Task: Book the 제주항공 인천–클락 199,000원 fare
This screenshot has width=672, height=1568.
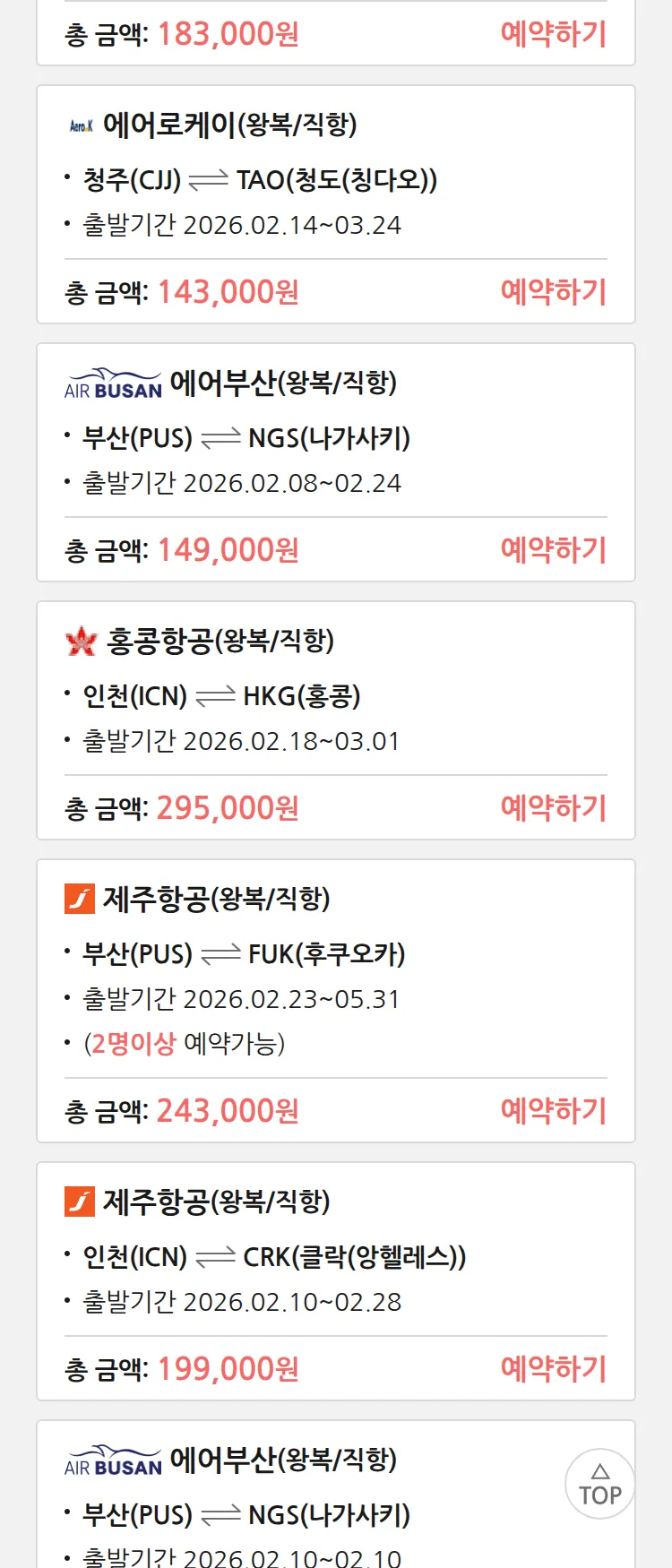Action: pos(553,1369)
